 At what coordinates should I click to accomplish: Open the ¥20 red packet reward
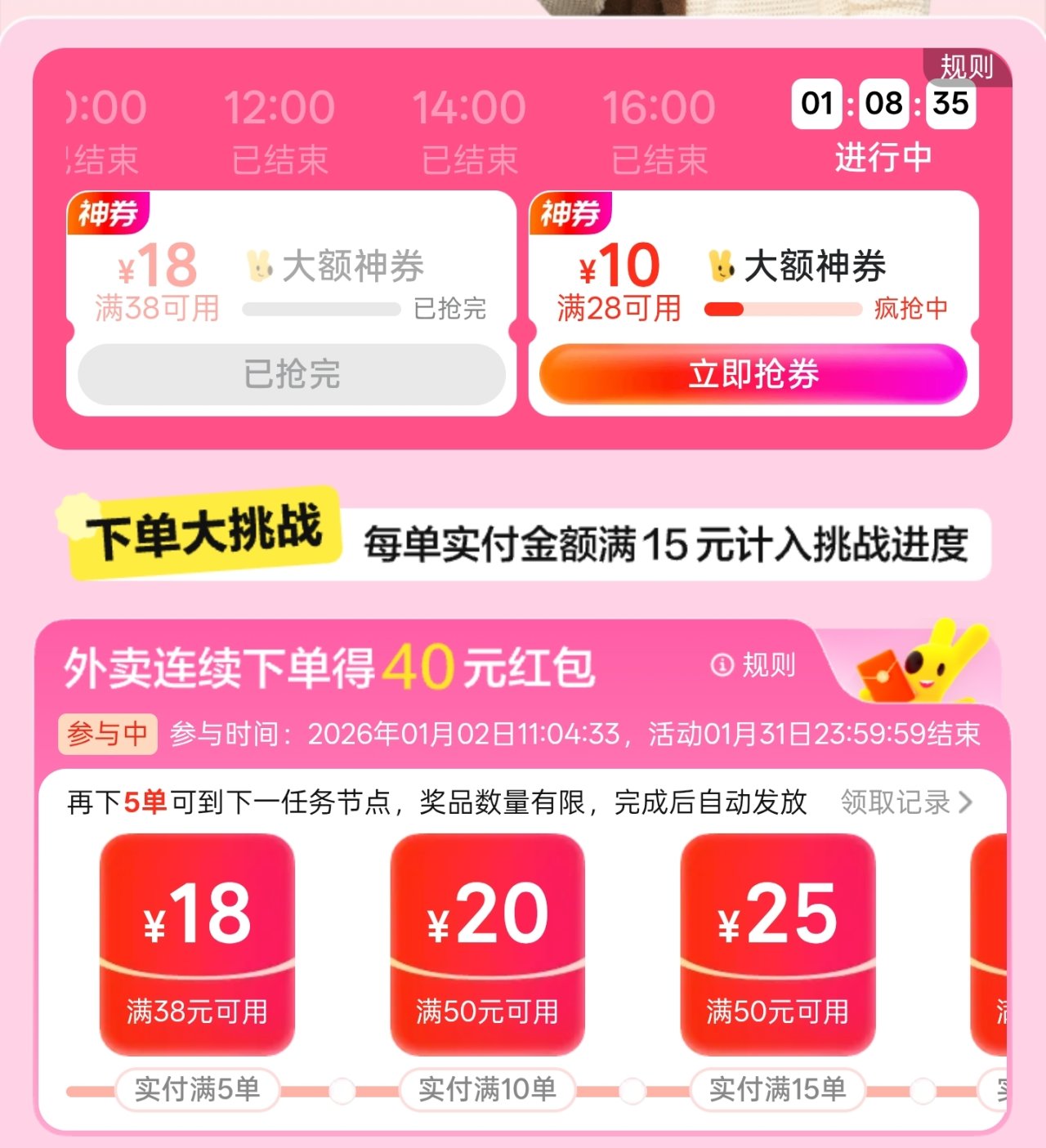tap(488, 944)
